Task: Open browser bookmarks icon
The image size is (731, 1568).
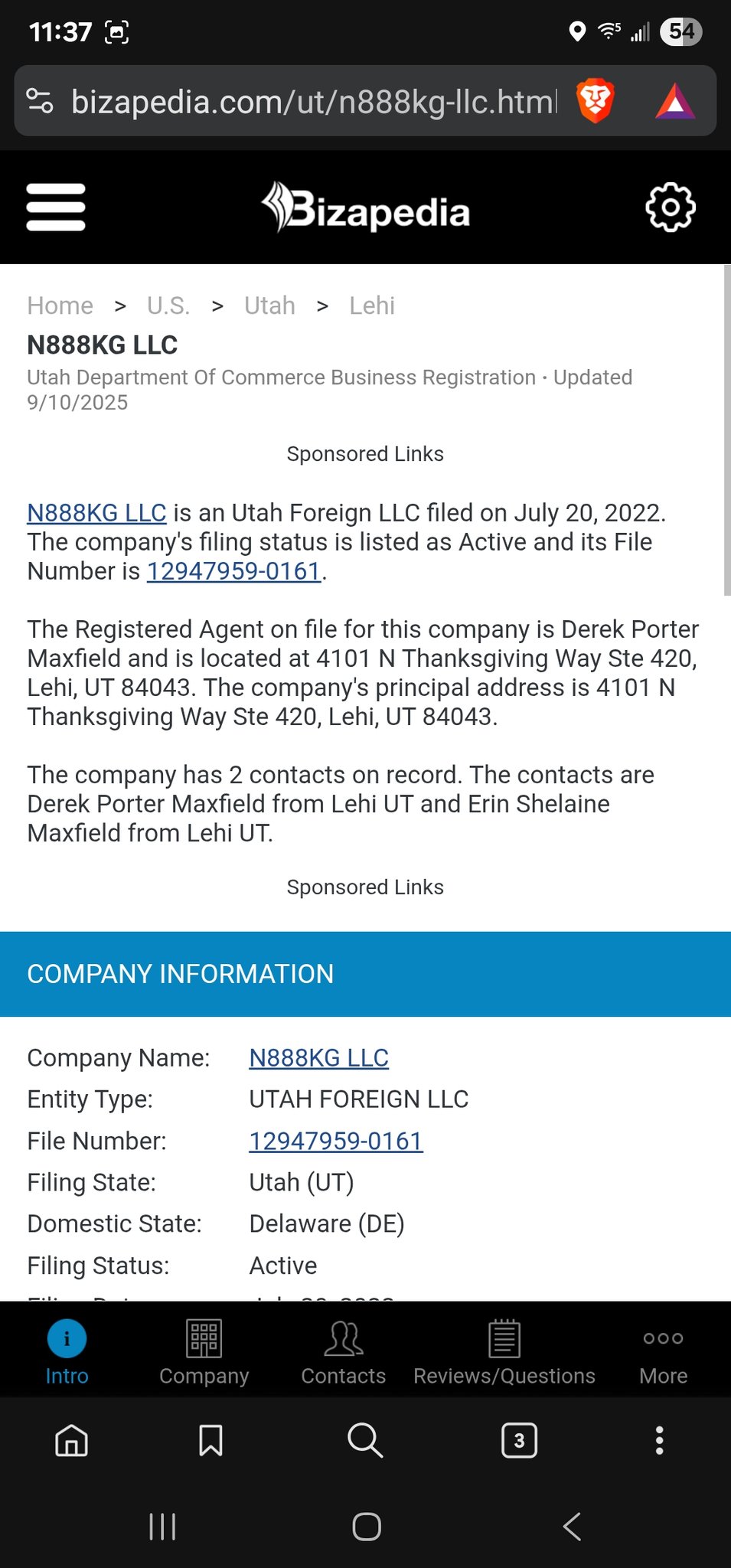Action: click(x=210, y=1441)
